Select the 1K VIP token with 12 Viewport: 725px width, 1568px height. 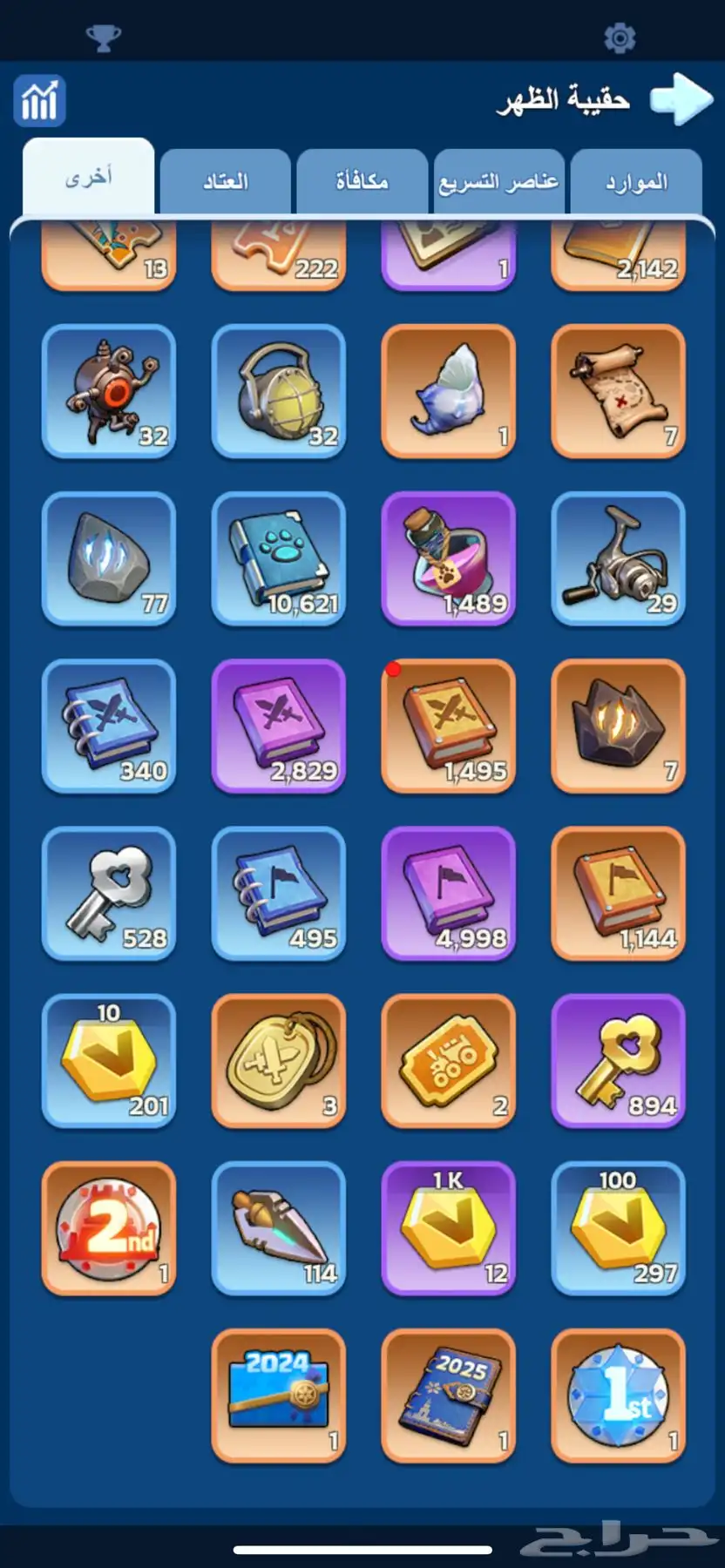[449, 1227]
